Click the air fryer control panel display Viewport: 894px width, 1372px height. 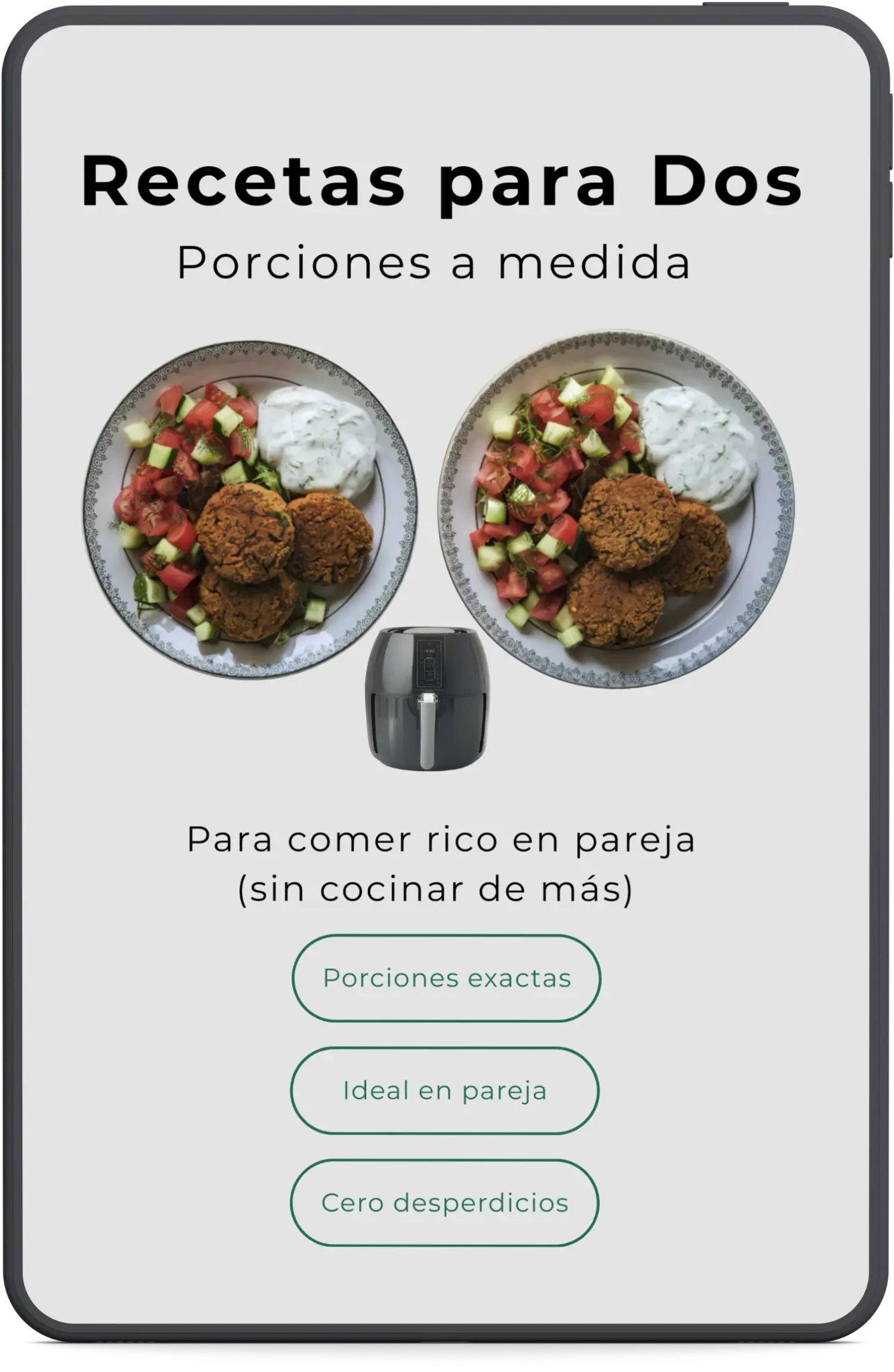(x=429, y=663)
